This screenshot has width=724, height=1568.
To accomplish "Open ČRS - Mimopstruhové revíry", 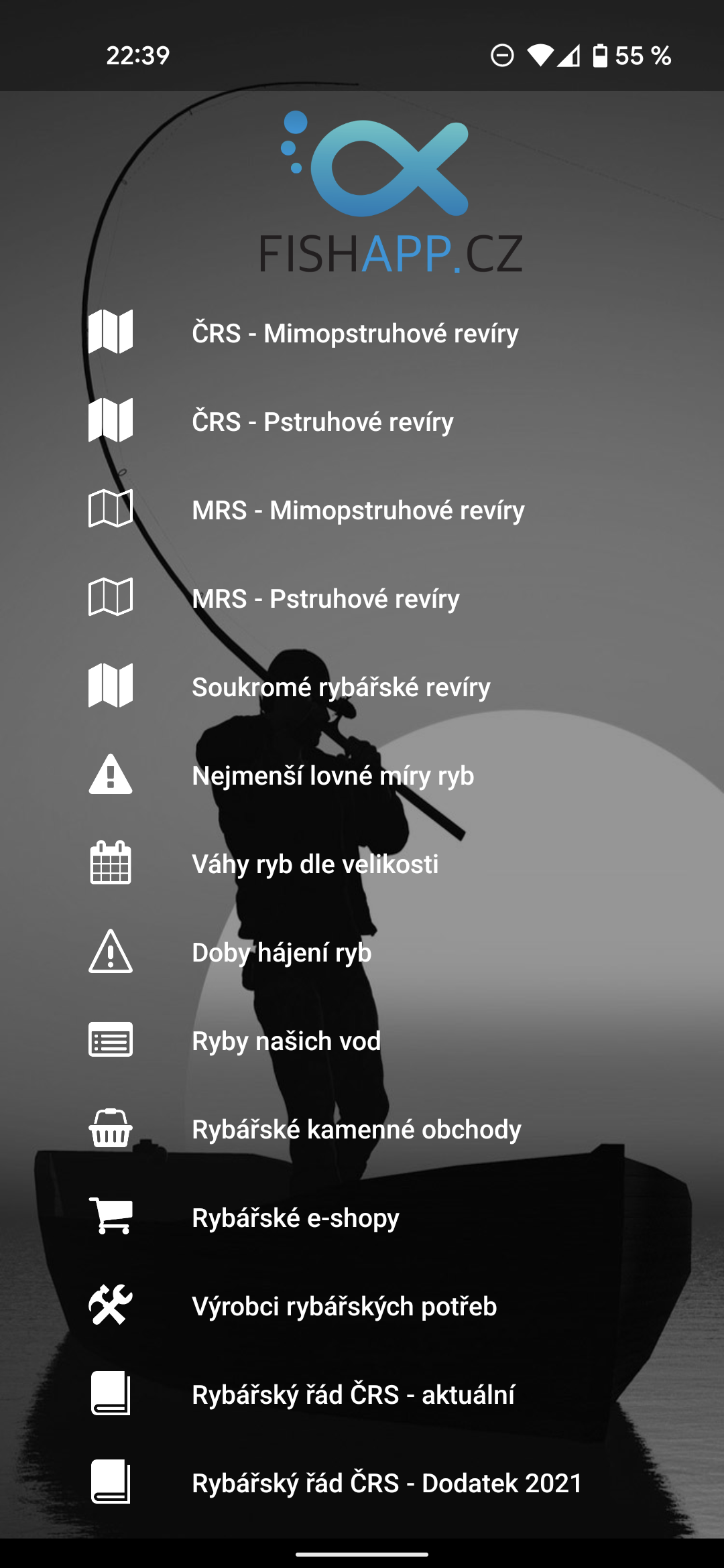I will [x=362, y=332].
